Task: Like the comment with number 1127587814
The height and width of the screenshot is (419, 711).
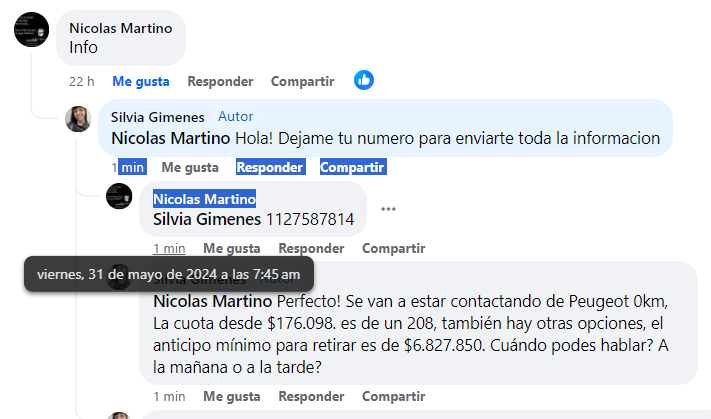Action: point(231,248)
